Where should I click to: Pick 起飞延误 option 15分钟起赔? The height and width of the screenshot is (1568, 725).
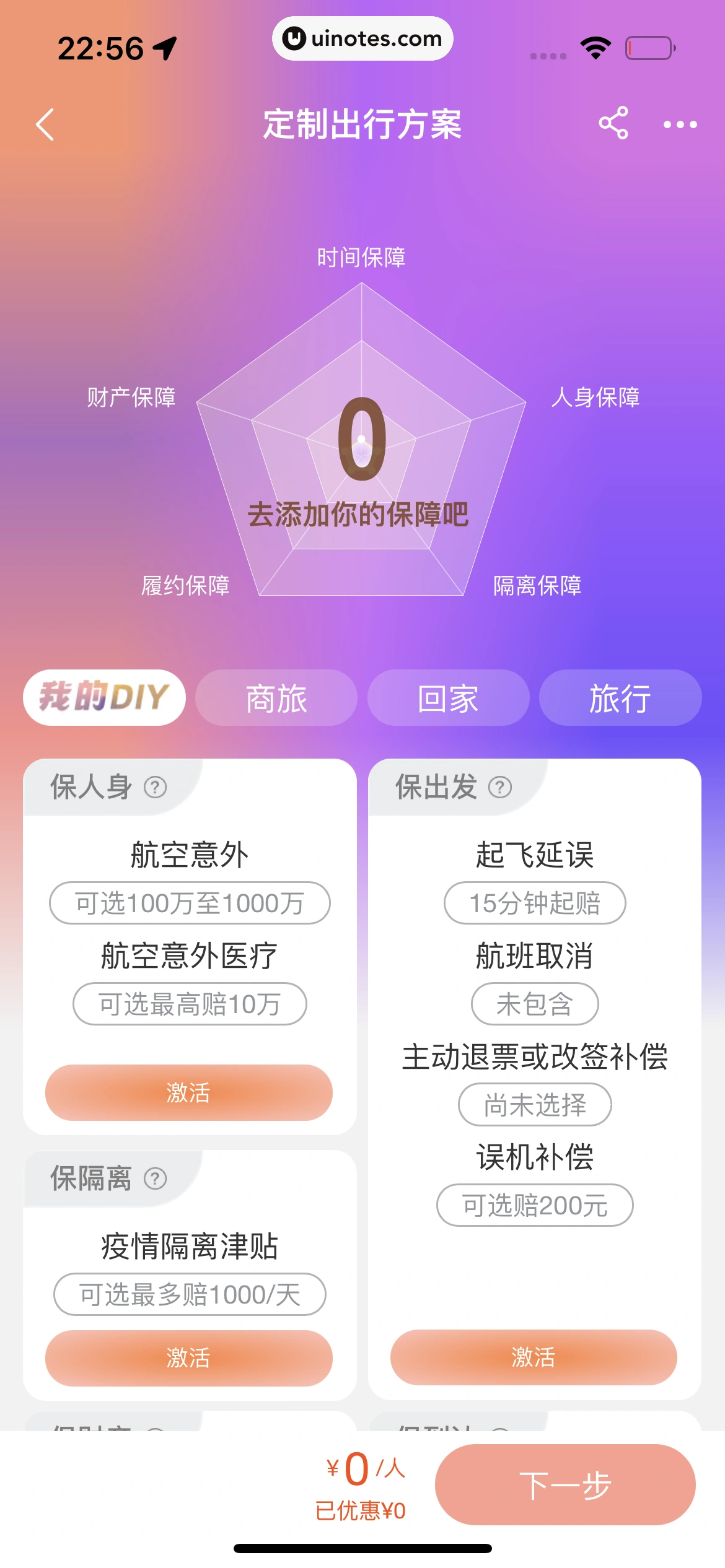(535, 903)
